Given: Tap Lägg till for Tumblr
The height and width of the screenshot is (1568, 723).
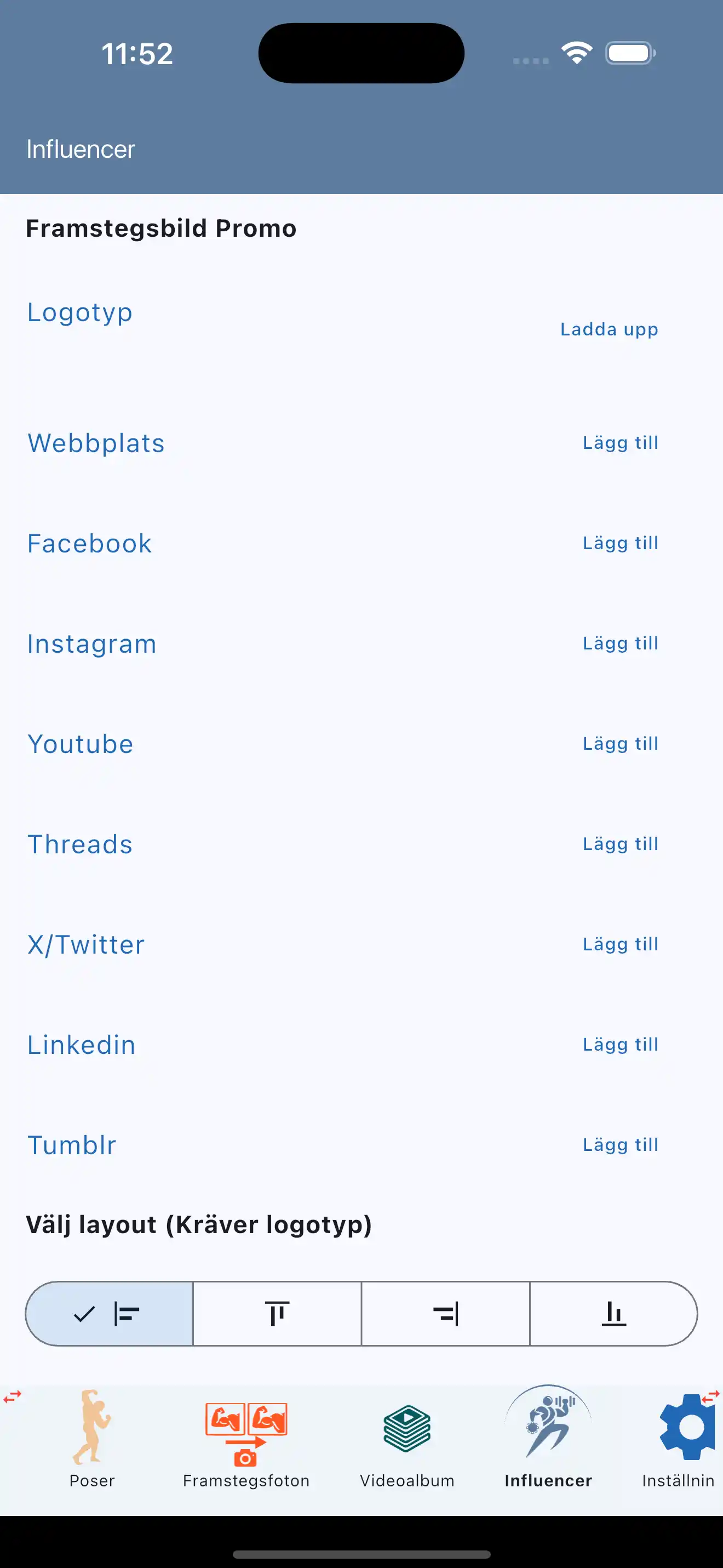Looking at the screenshot, I should pos(620,1145).
